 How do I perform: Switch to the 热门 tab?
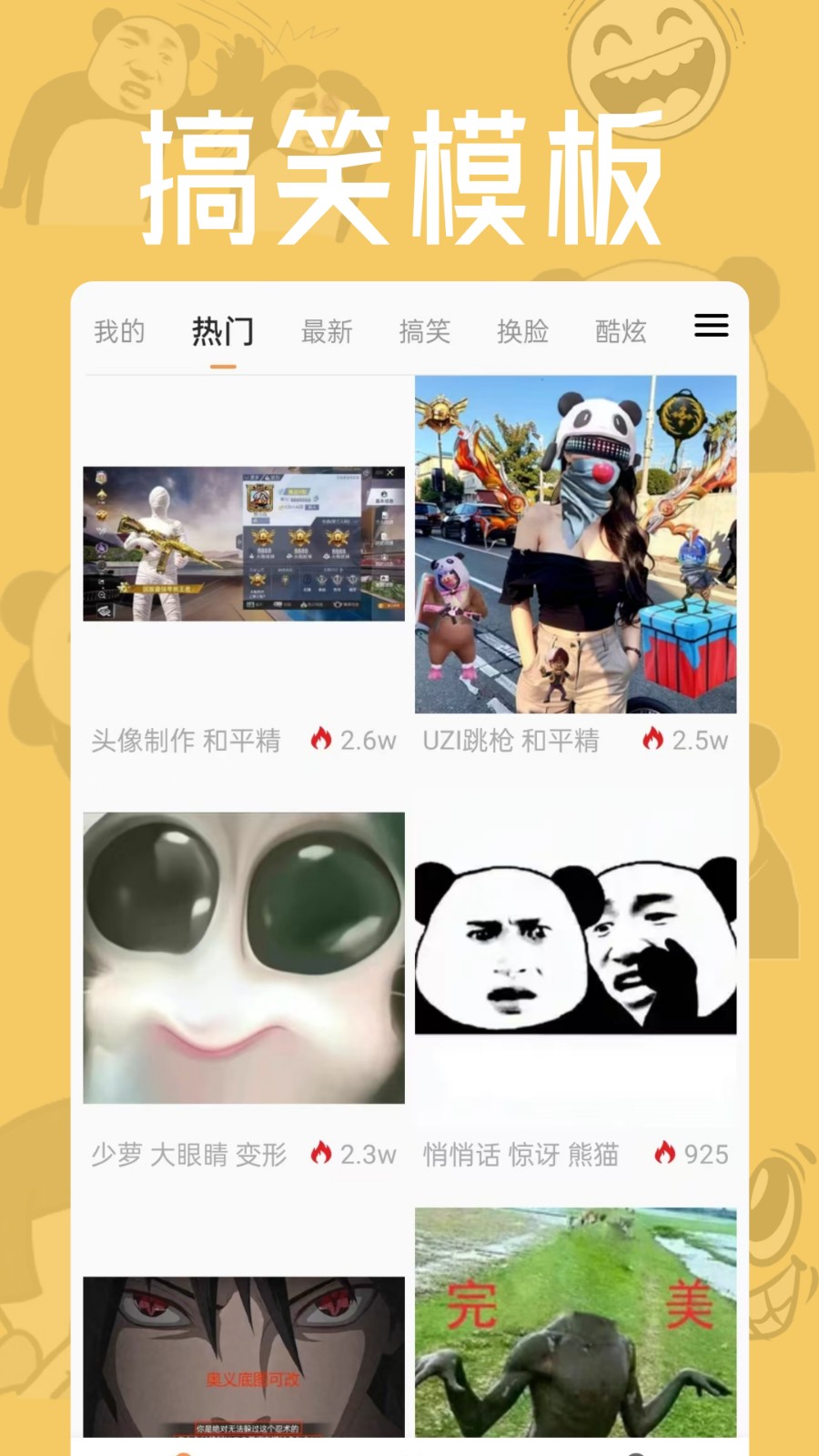[221, 330]
